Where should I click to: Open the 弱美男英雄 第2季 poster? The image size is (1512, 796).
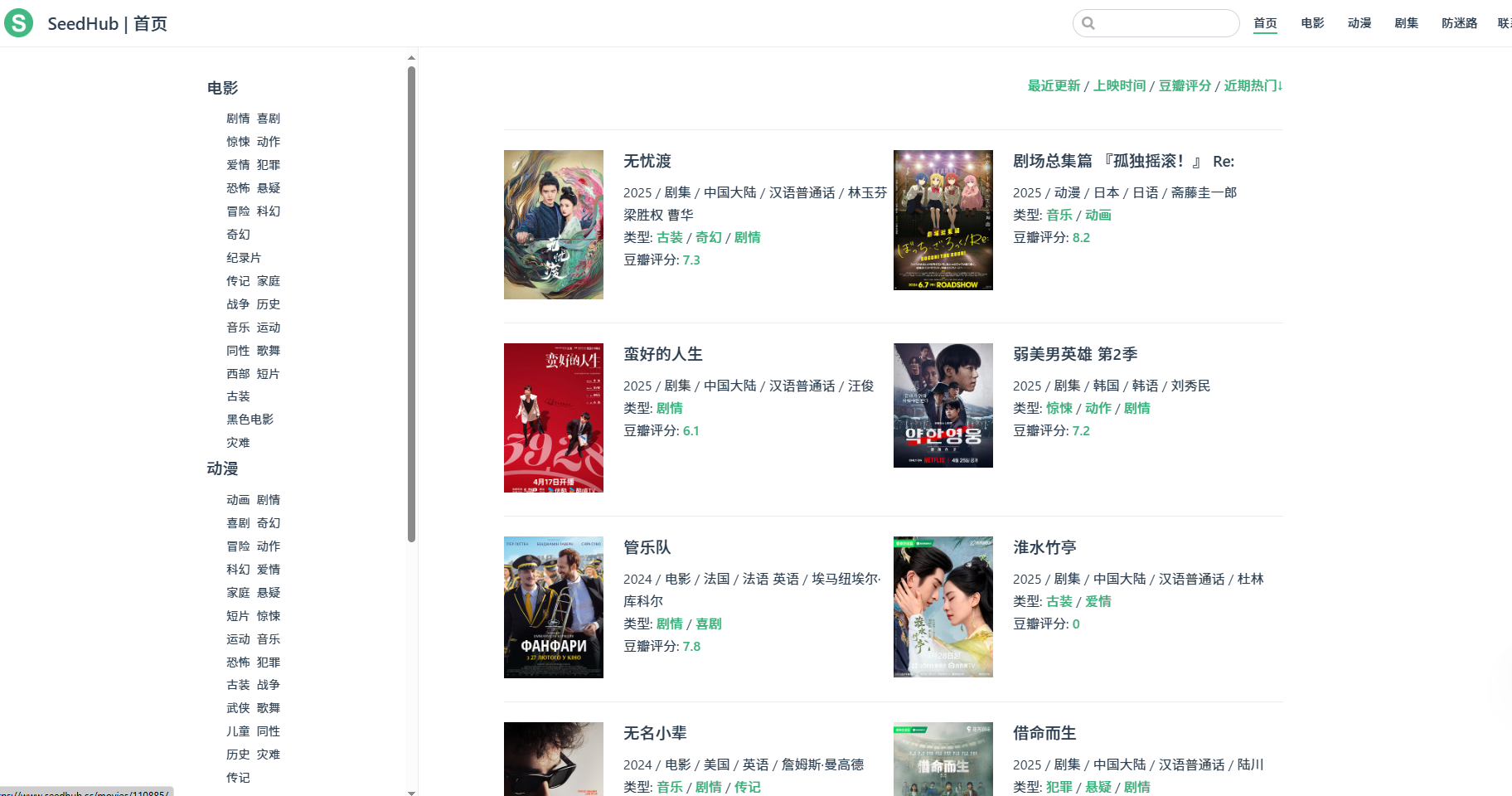point(943,405)
